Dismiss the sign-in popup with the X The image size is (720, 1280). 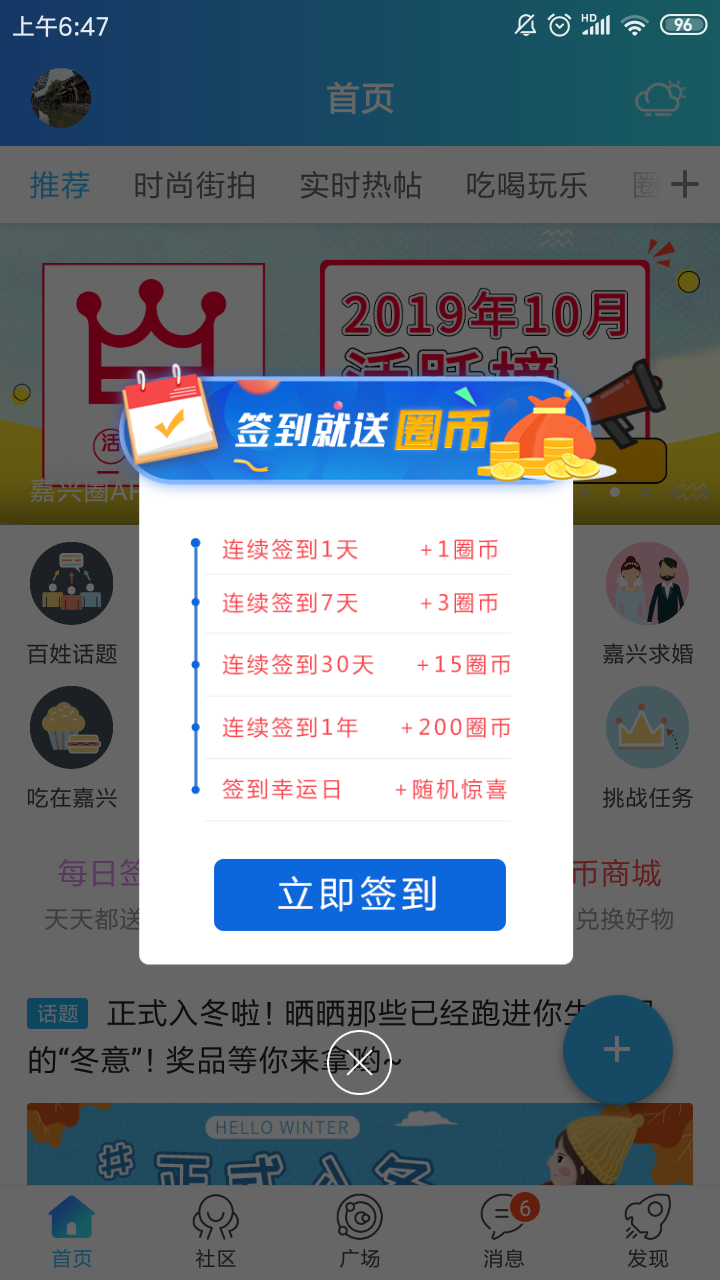tap(359, 1062)
